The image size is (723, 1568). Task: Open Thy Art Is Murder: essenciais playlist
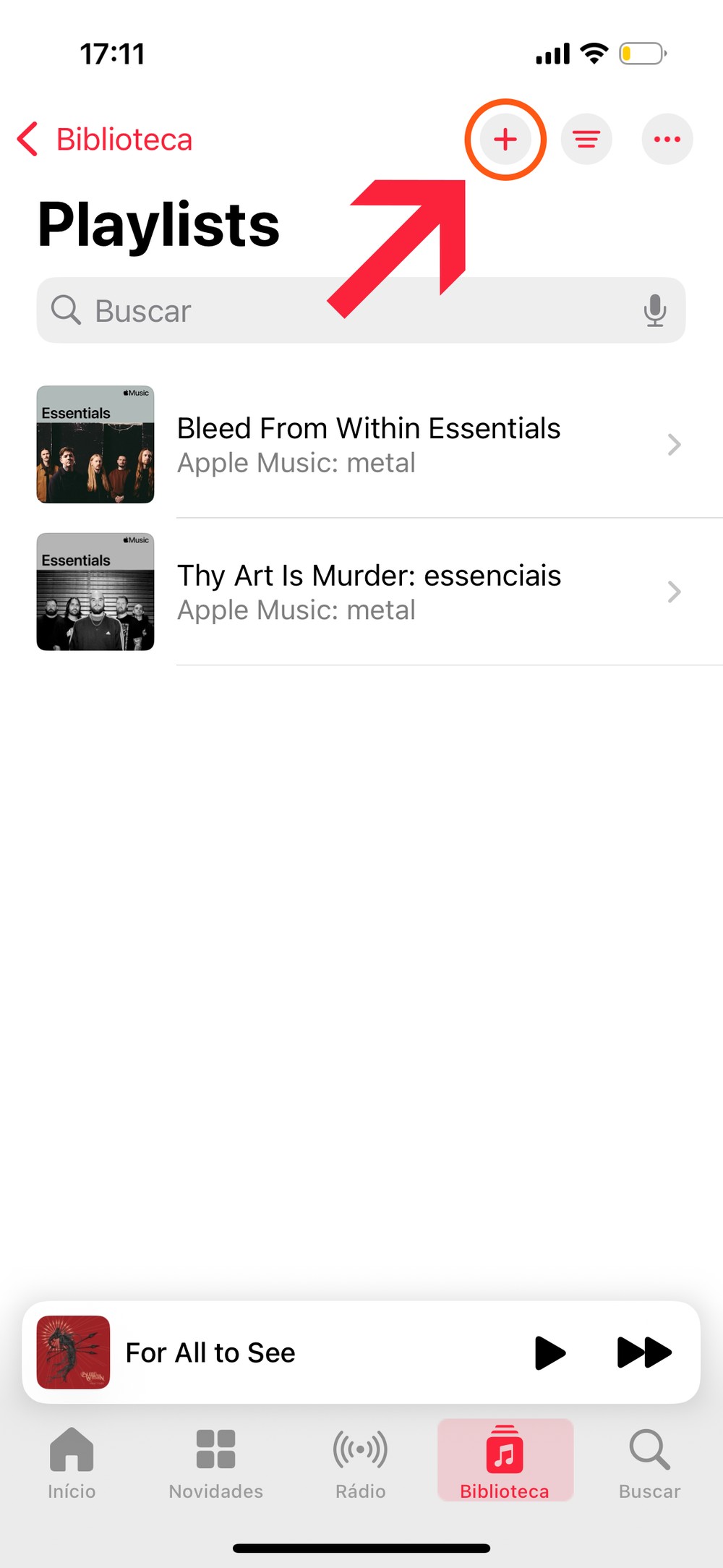pyautogui.click(x=369, y=592)
